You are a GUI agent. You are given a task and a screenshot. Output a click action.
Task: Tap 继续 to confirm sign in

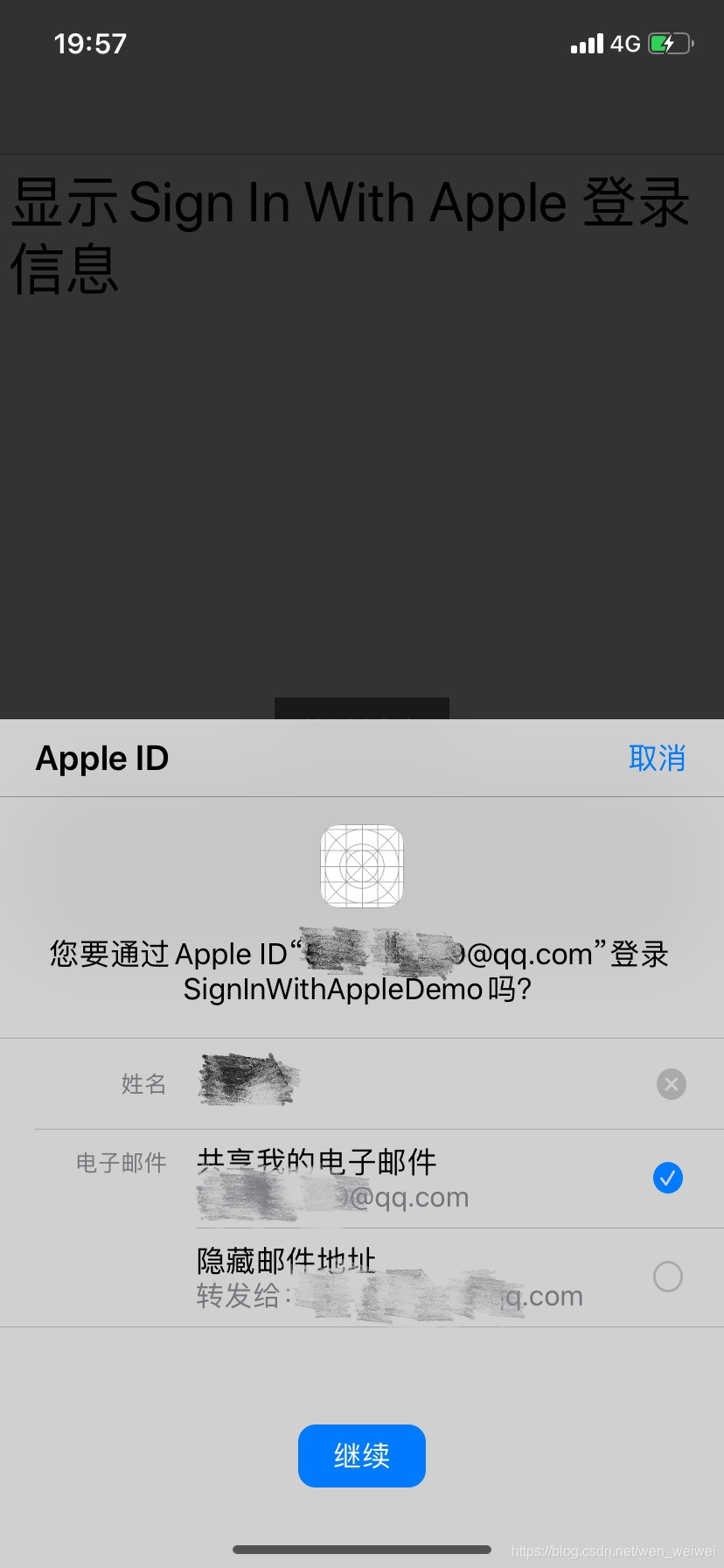[361, 1455]
